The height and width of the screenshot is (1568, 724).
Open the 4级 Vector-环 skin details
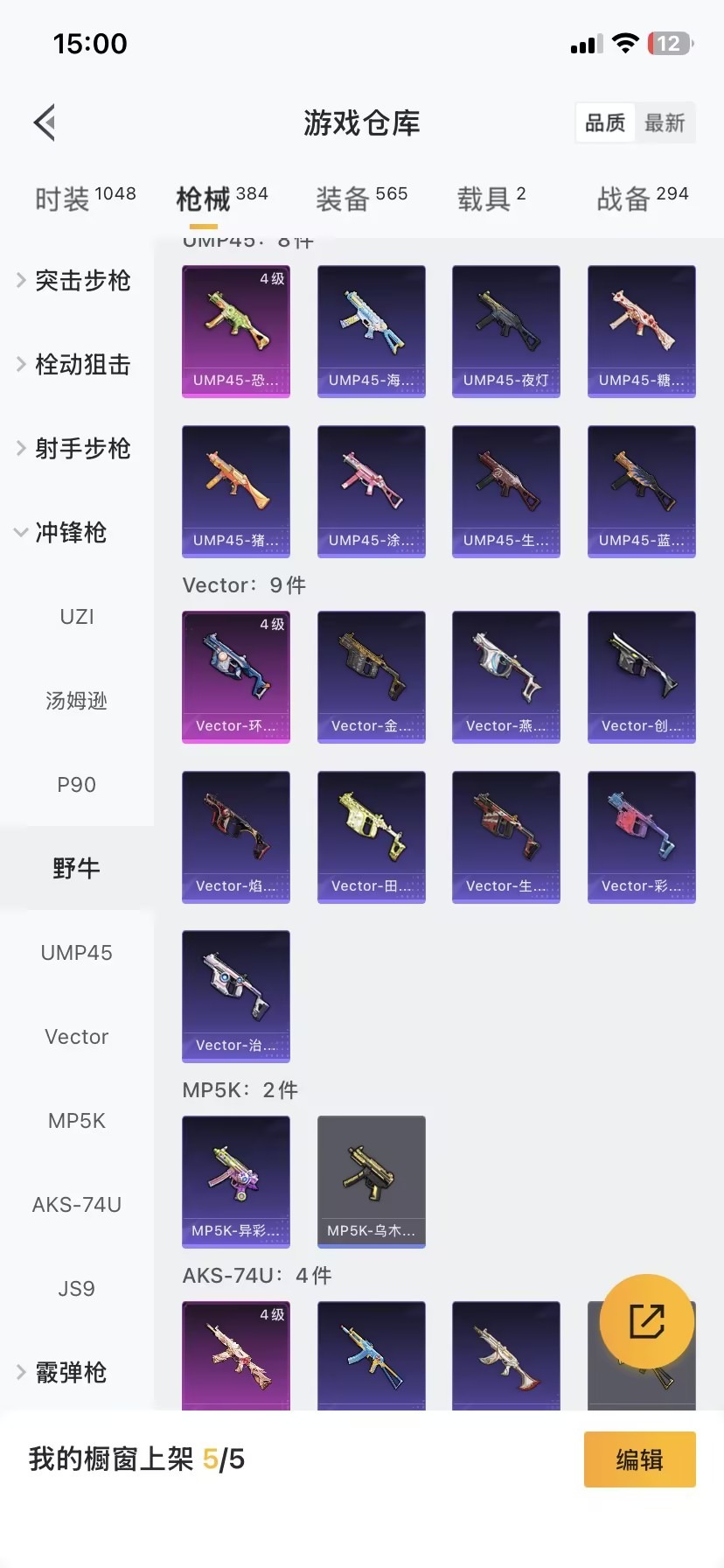click(235, 676)
